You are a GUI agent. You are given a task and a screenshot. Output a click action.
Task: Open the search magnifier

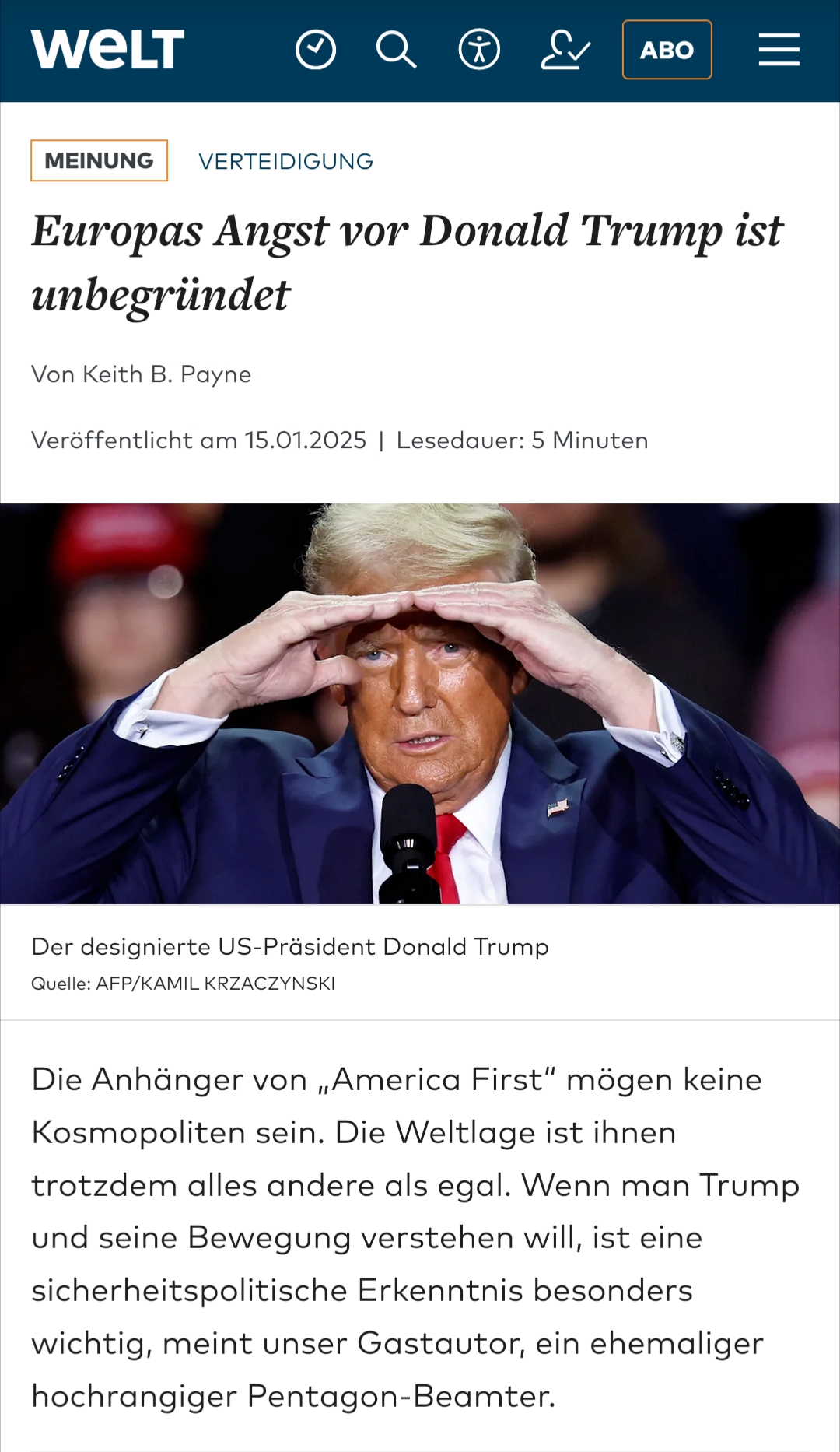click(397, 51)
